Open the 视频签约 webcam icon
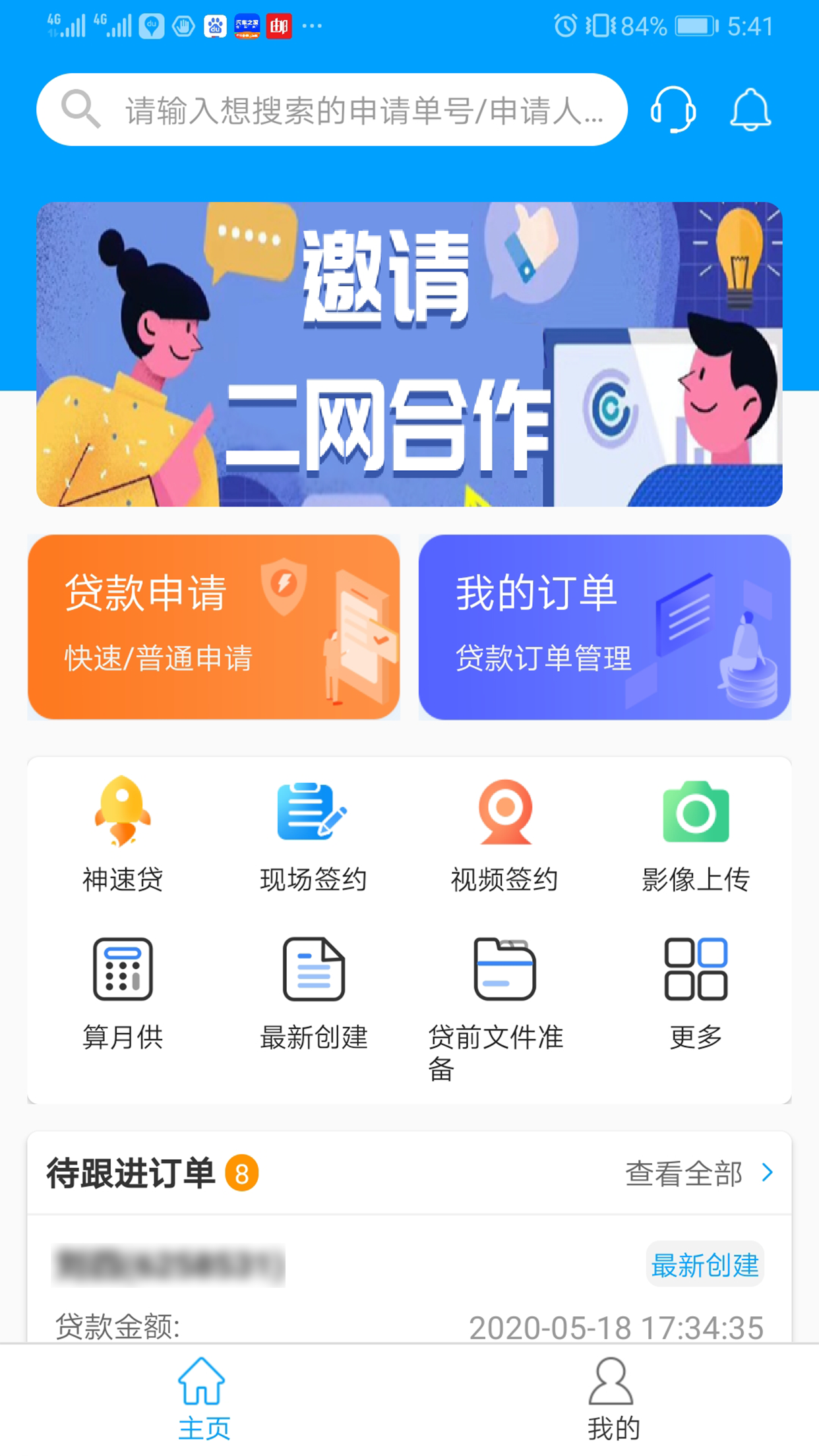This screenshot has height=1456, width=819. [x=504, y=812]
